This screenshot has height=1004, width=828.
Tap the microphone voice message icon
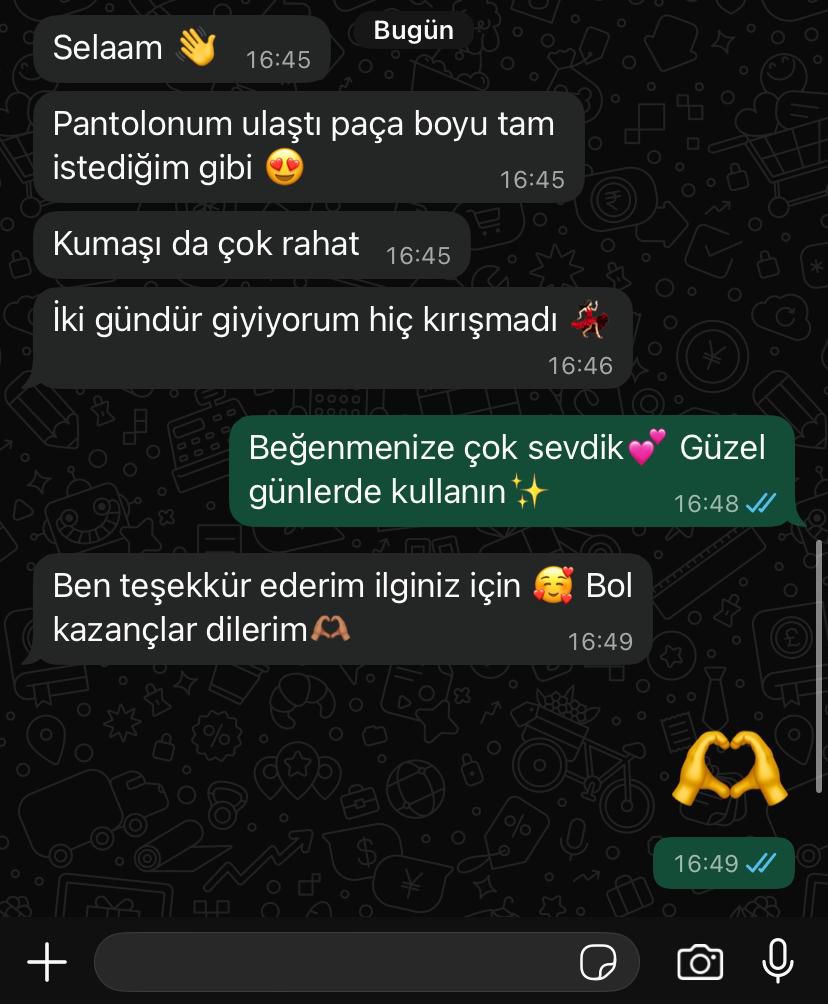(x=777, y=962)
